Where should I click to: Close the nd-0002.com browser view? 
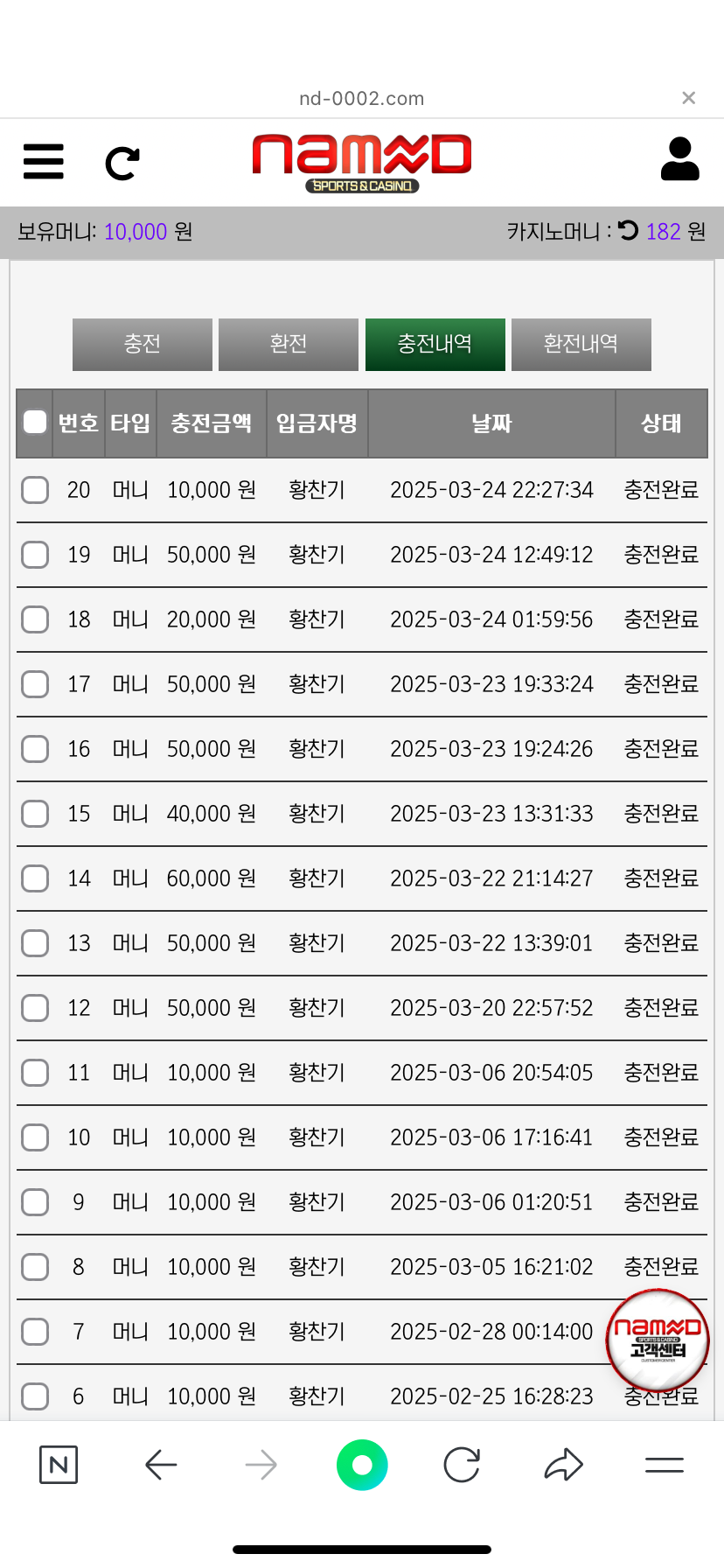pos(689,98)
